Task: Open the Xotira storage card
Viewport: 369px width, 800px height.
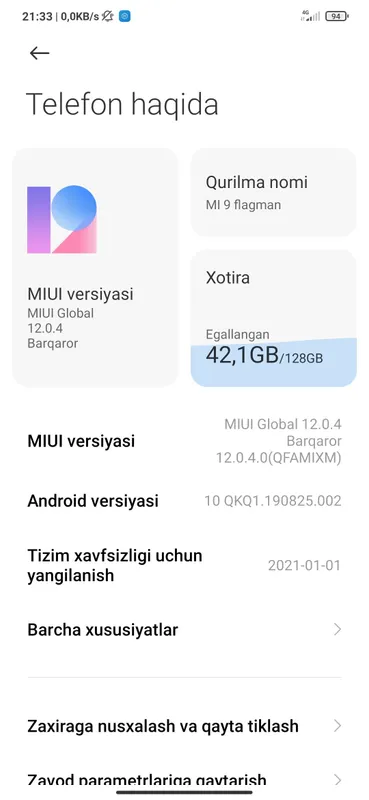Action: point(274,318)
